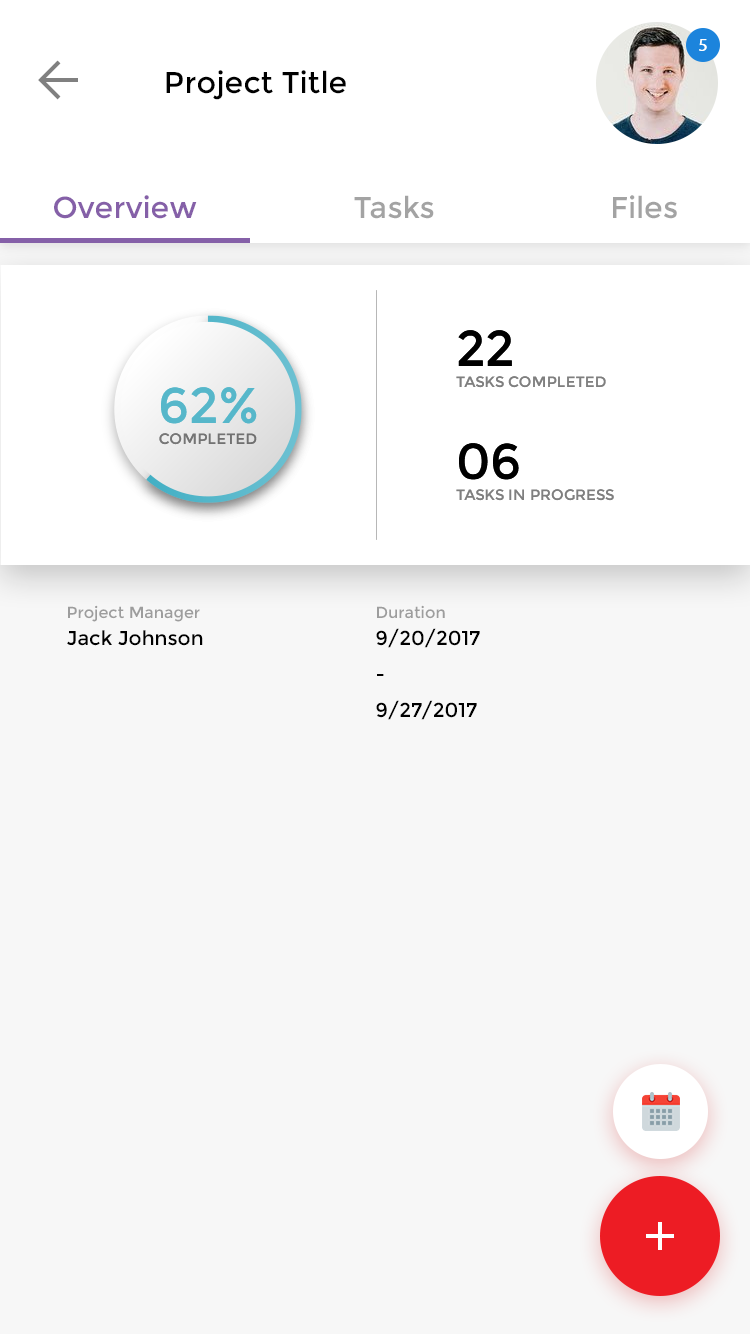Open the profile avatar with notification badge

point(656,84)
